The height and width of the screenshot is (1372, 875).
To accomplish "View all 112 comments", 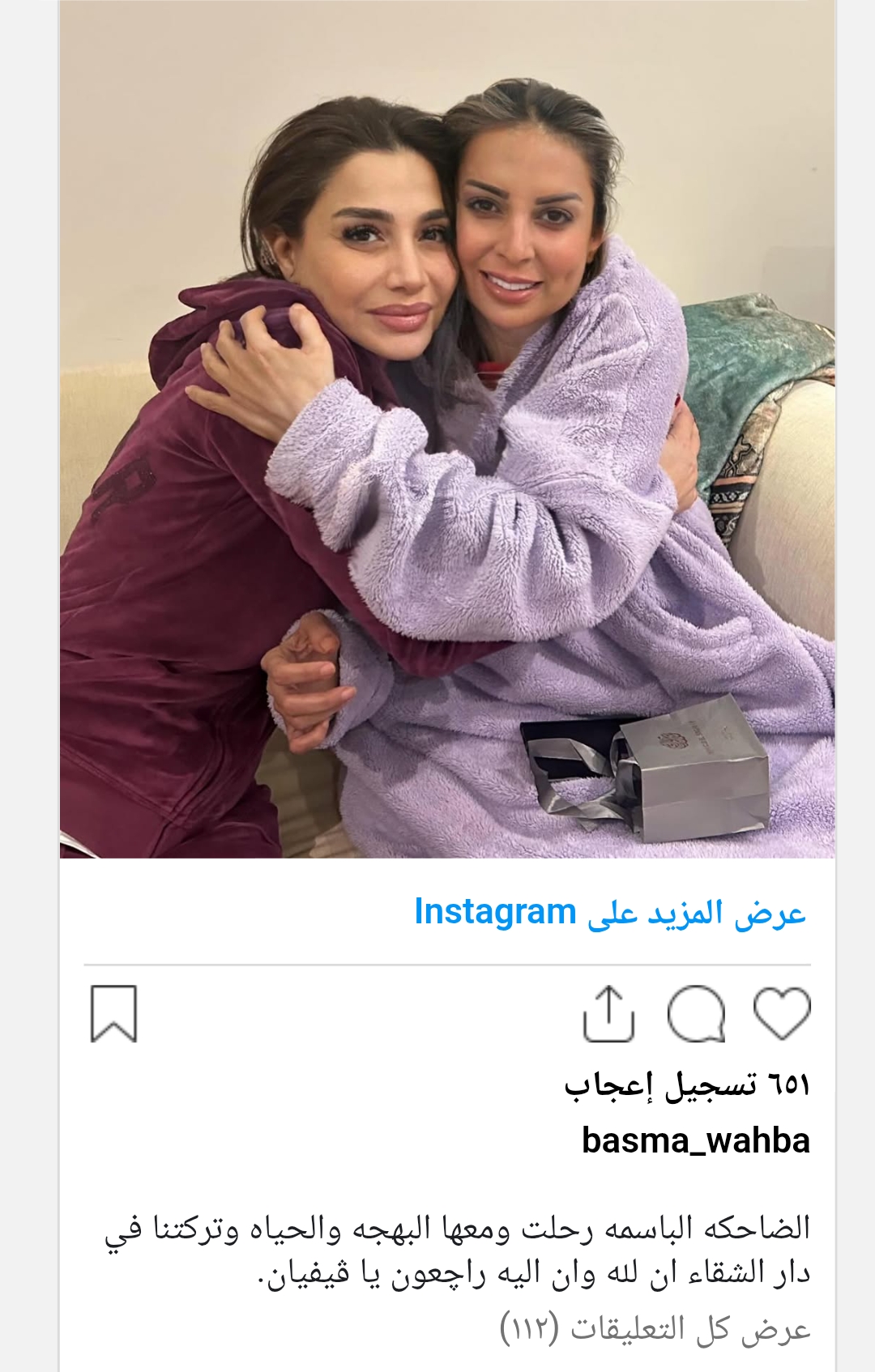I will click(x=655, y=1329).
